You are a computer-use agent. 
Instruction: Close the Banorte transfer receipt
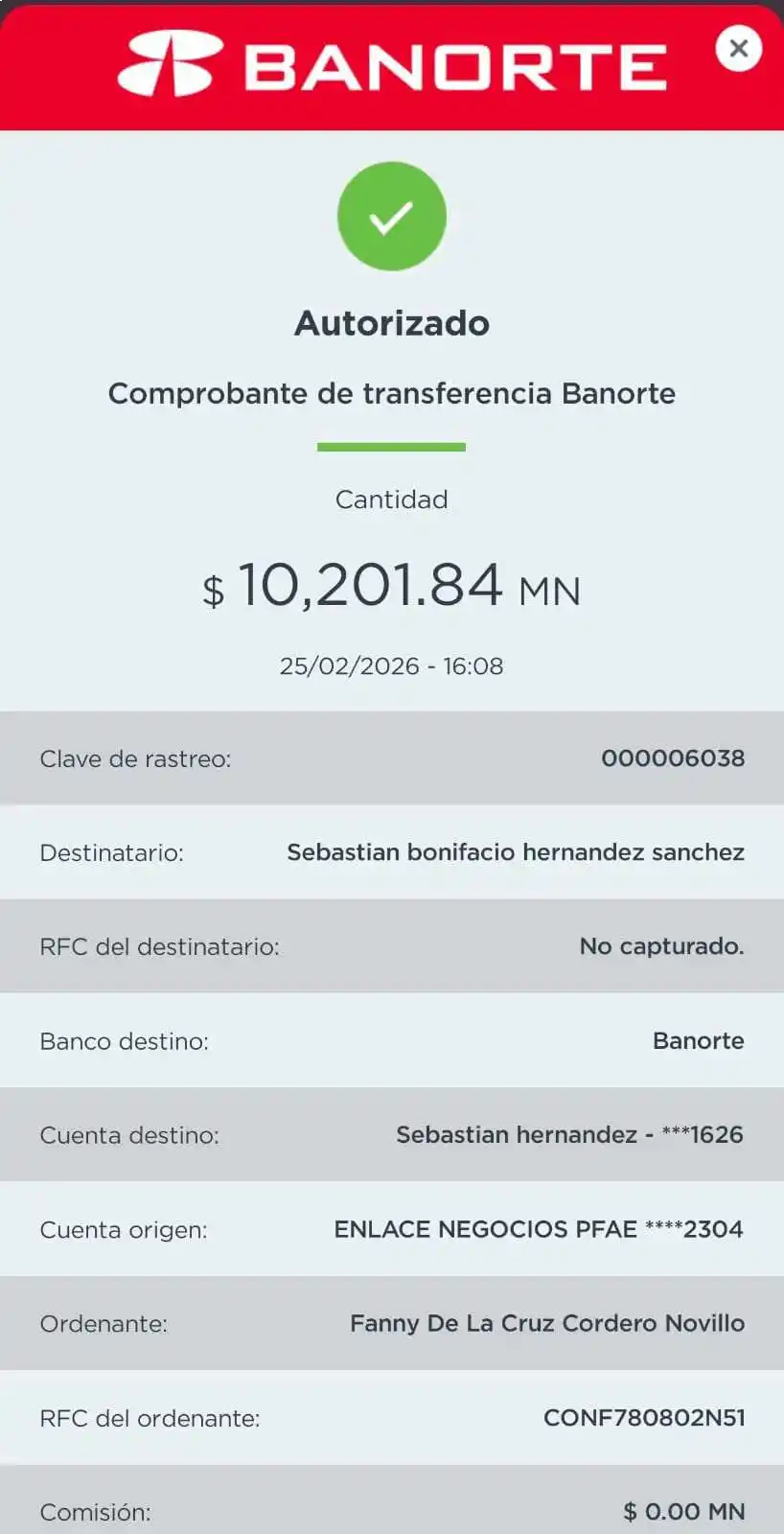click(738, 48)
